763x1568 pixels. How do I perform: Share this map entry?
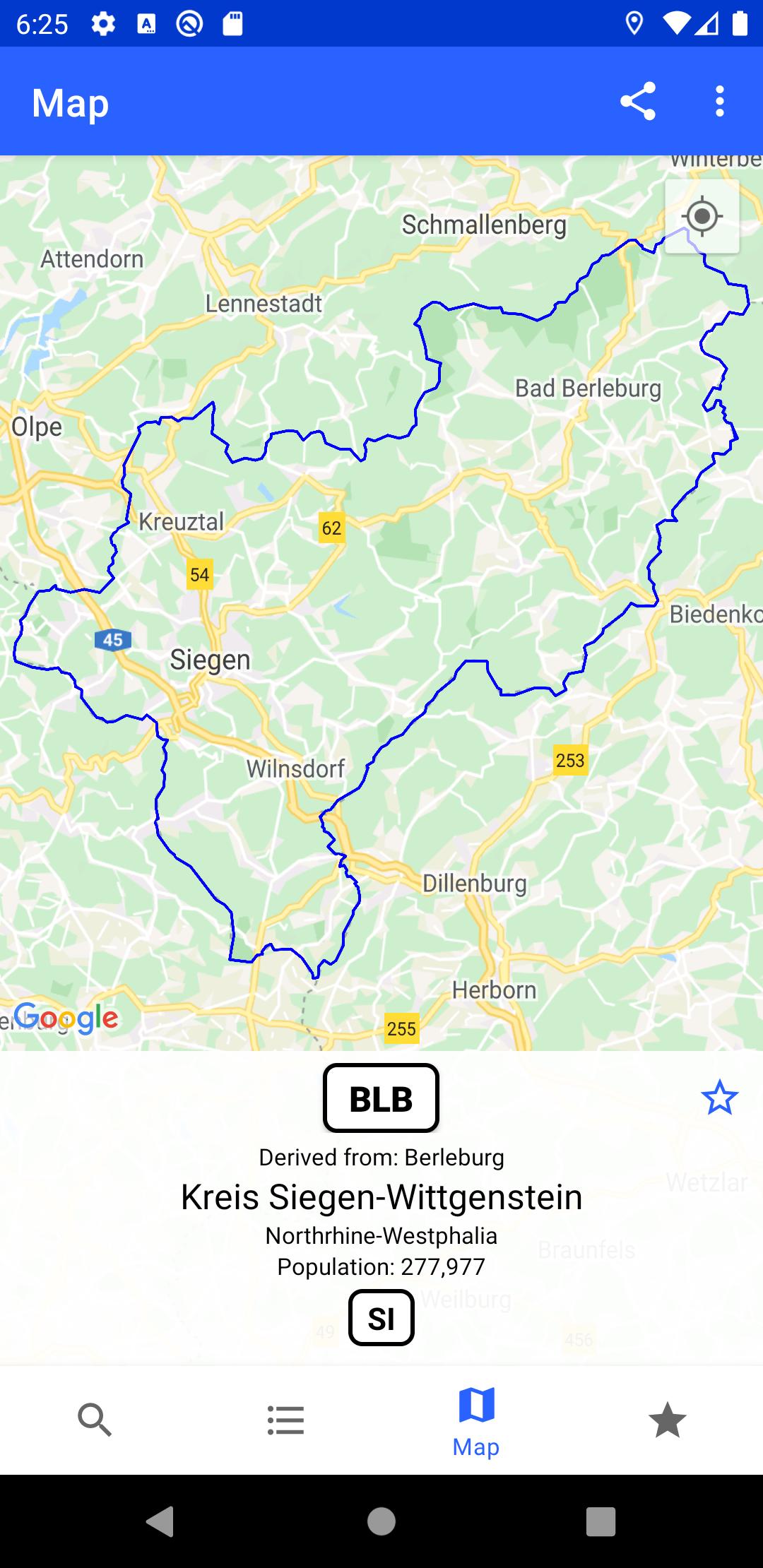(638, 102)
